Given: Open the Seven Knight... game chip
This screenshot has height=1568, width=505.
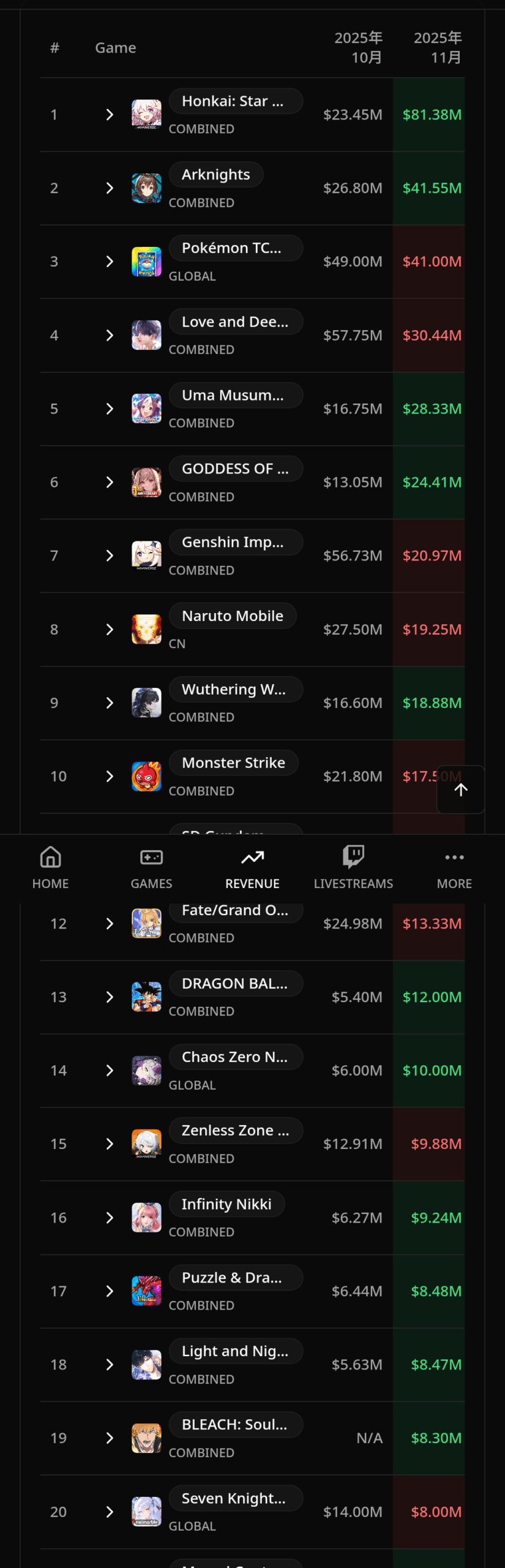Looking at the screenshot, I should point(235,1498).
